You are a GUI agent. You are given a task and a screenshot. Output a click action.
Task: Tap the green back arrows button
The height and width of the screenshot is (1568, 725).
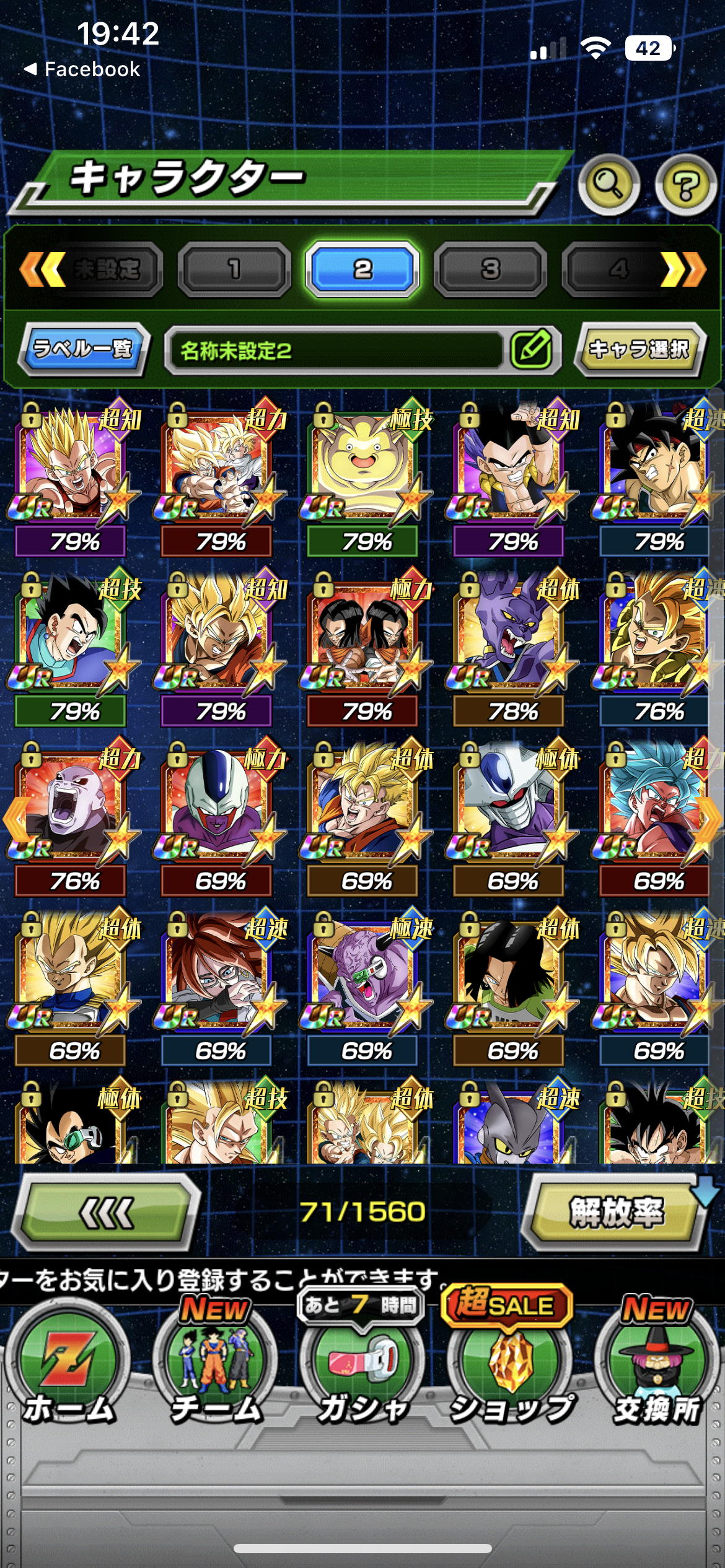[x=107, y=1211]
